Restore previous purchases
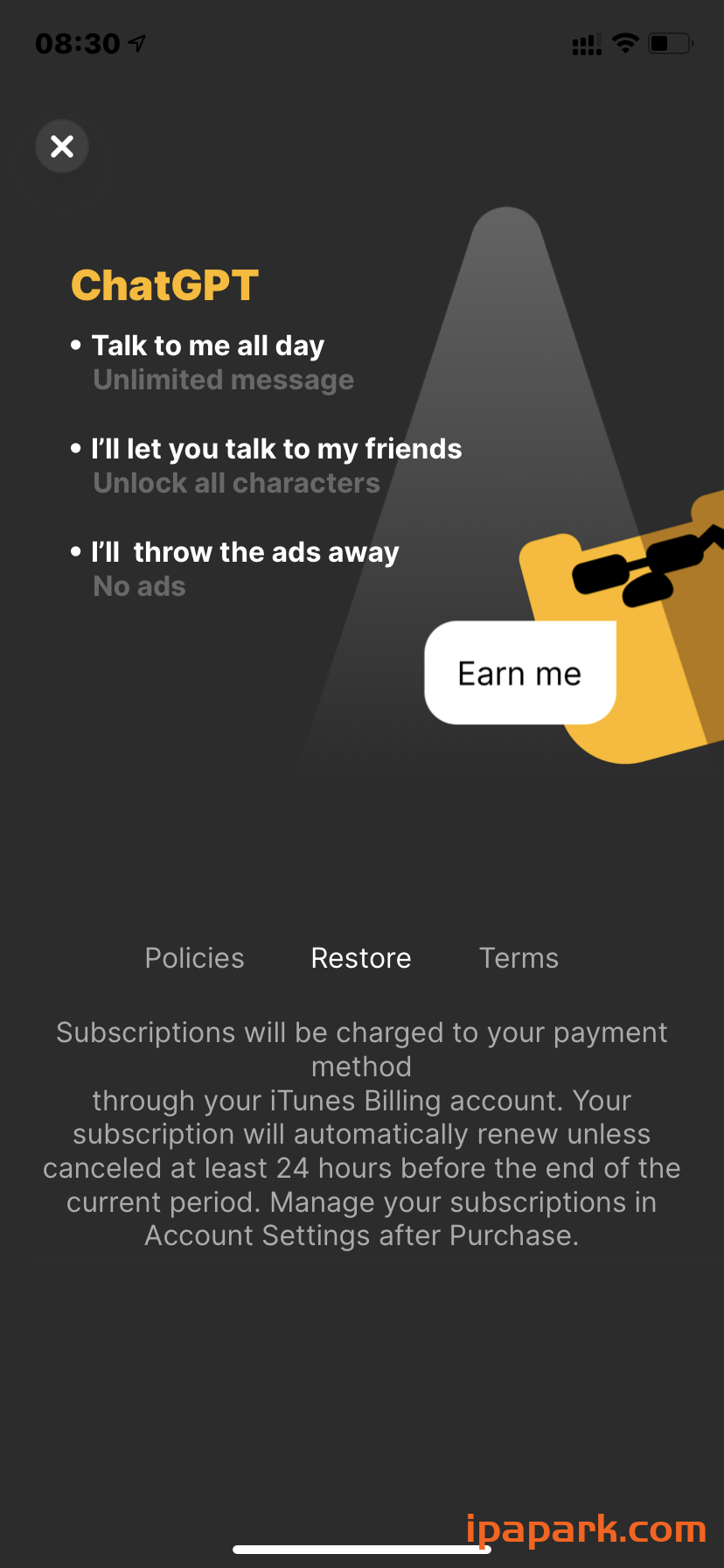The image size is (724, 1568). 361,958
